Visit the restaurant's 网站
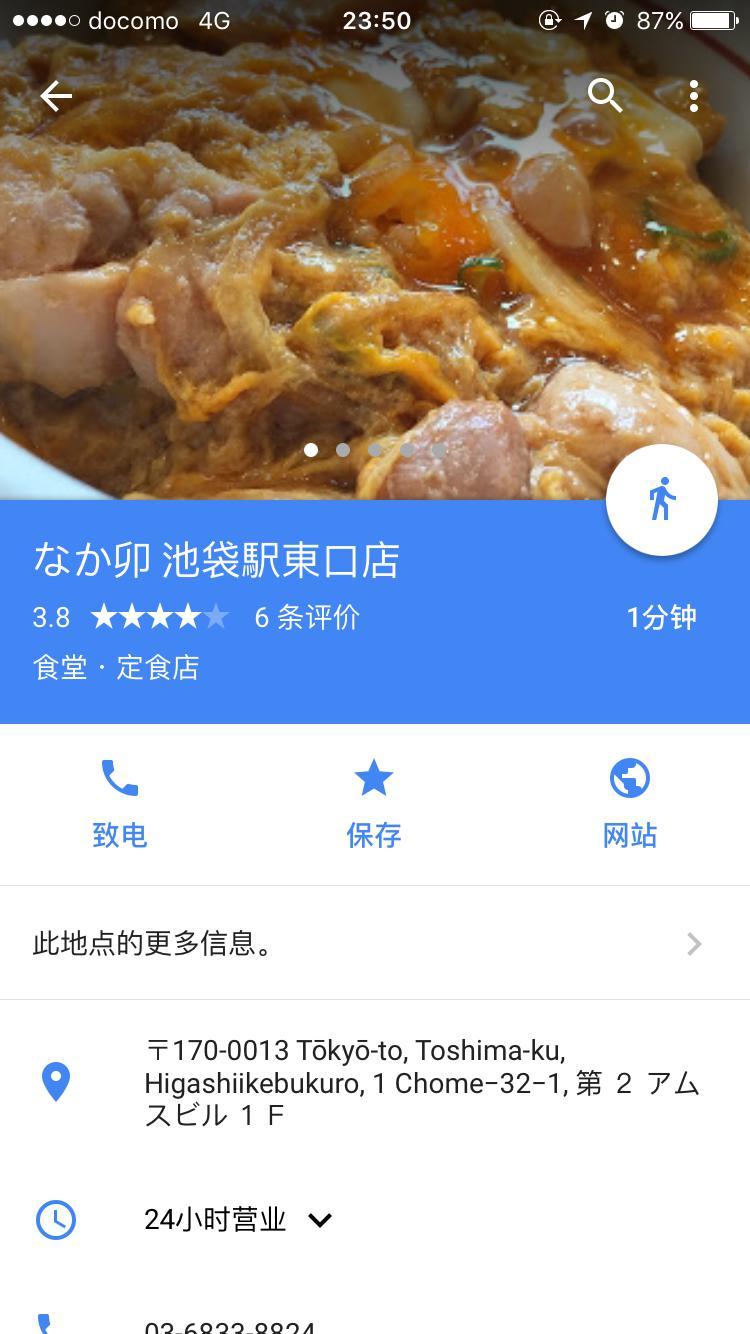Screen dimensions: 750x1334 point(630,804)
